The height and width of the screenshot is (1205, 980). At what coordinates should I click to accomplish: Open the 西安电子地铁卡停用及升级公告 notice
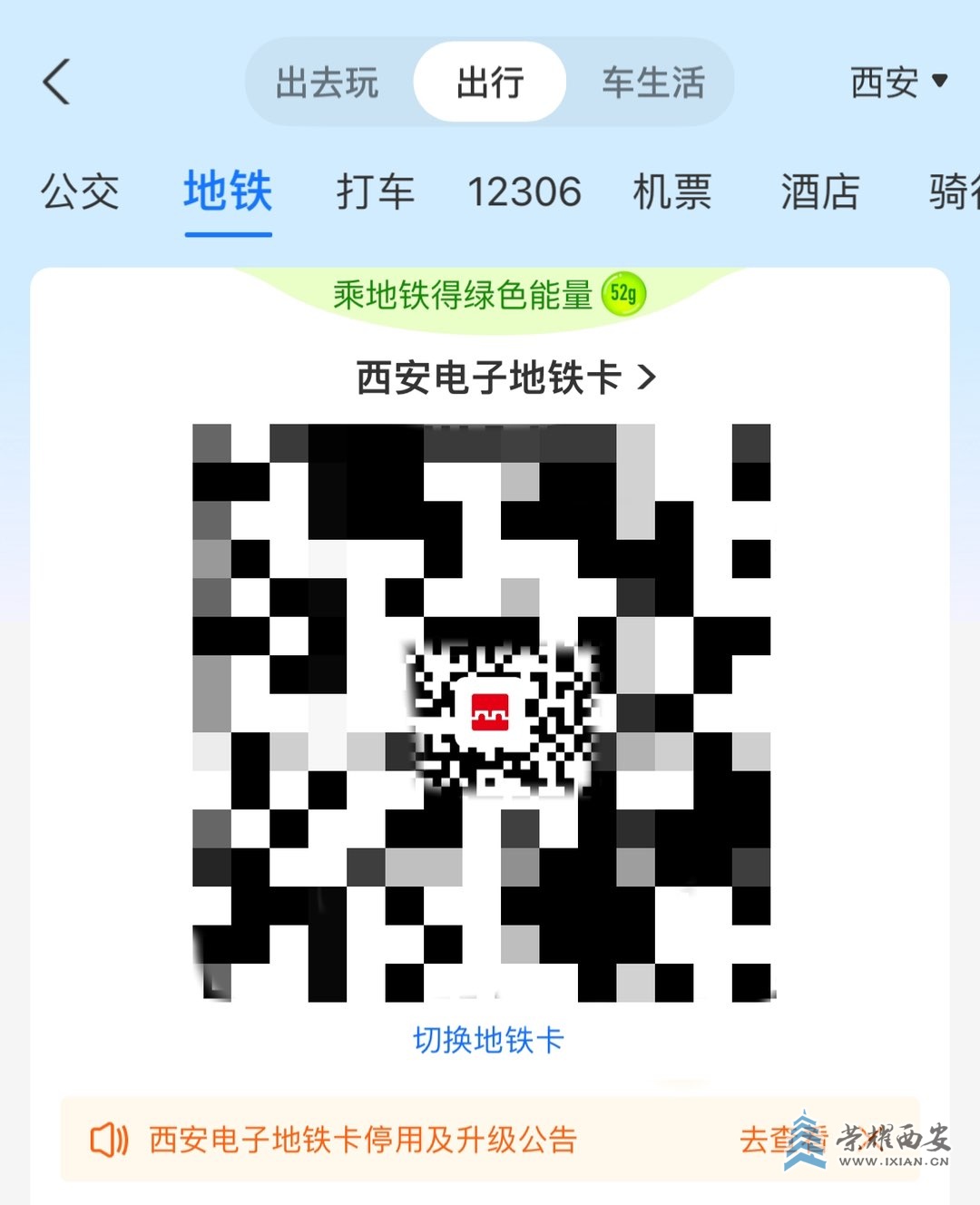363,1140
